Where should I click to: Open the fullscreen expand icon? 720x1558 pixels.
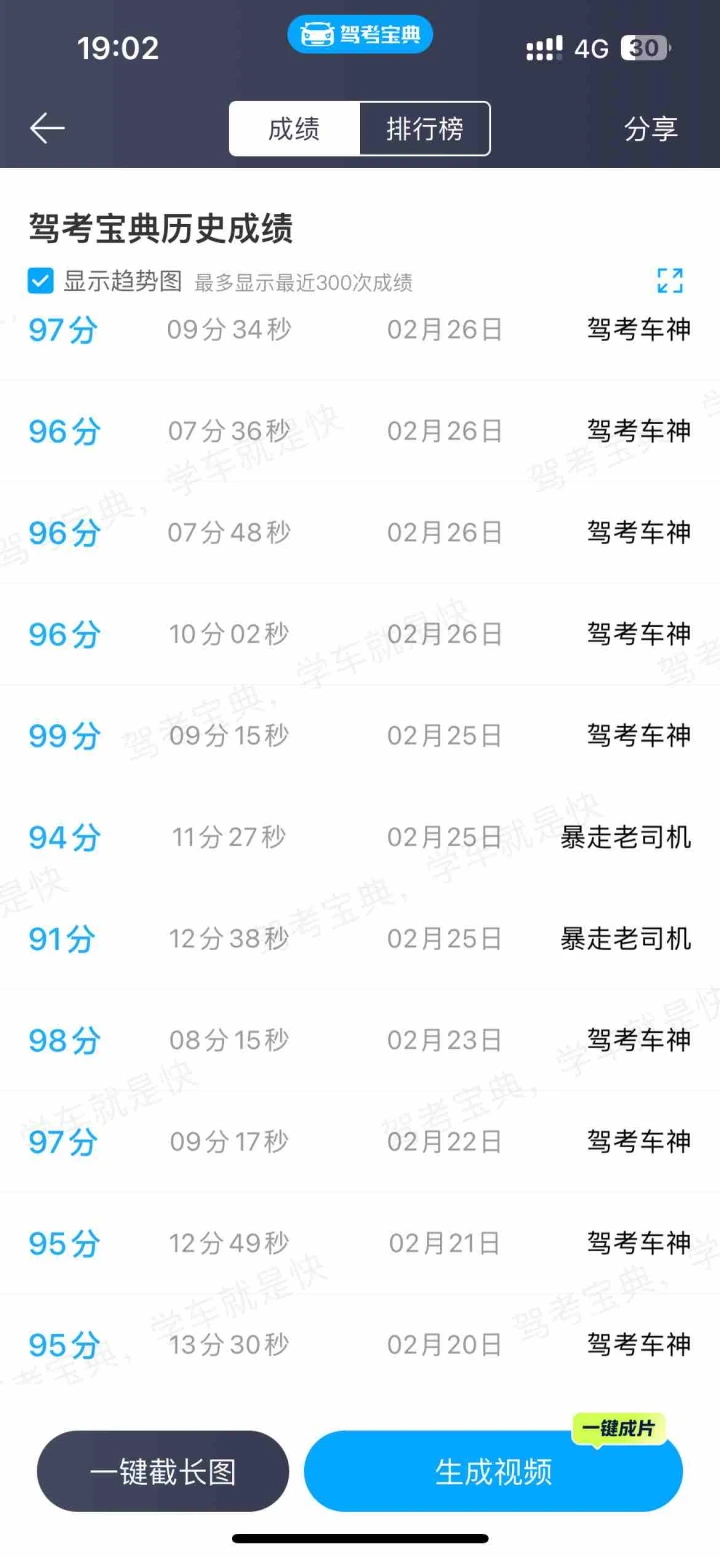[x=670, y=281]
